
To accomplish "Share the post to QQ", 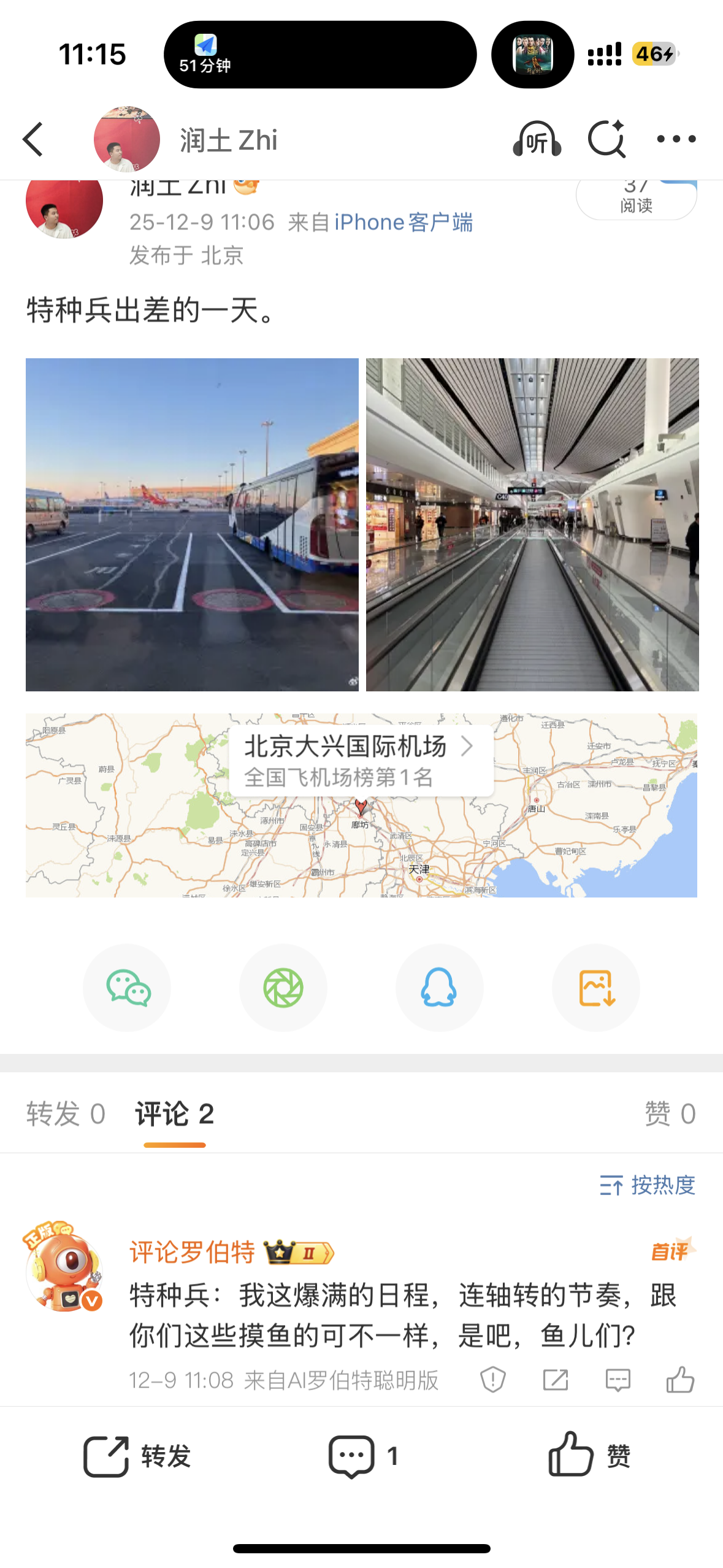I will (x=439, y=988).
